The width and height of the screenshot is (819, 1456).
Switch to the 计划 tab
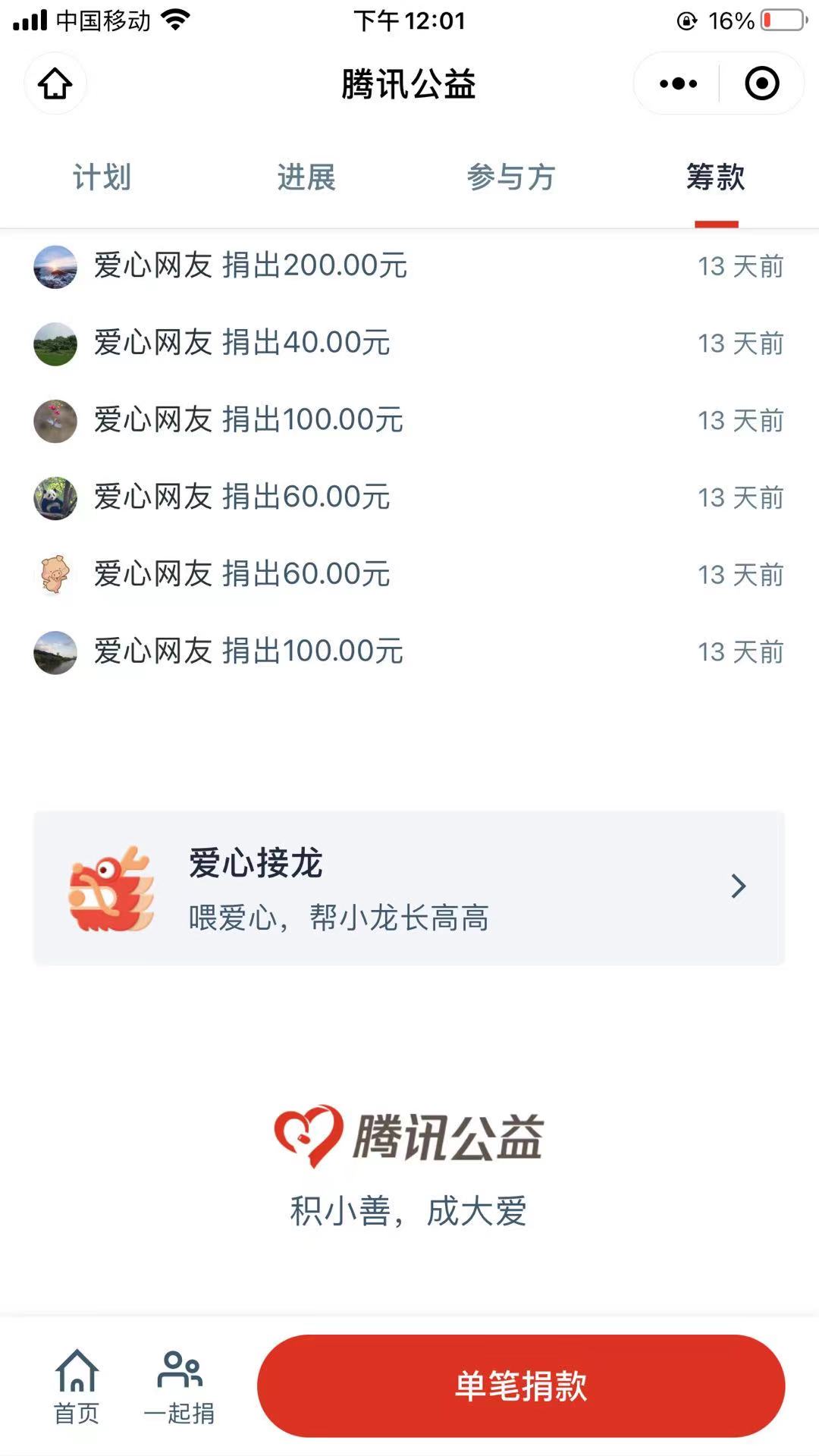pyautogui.click(x=102, y=177)
